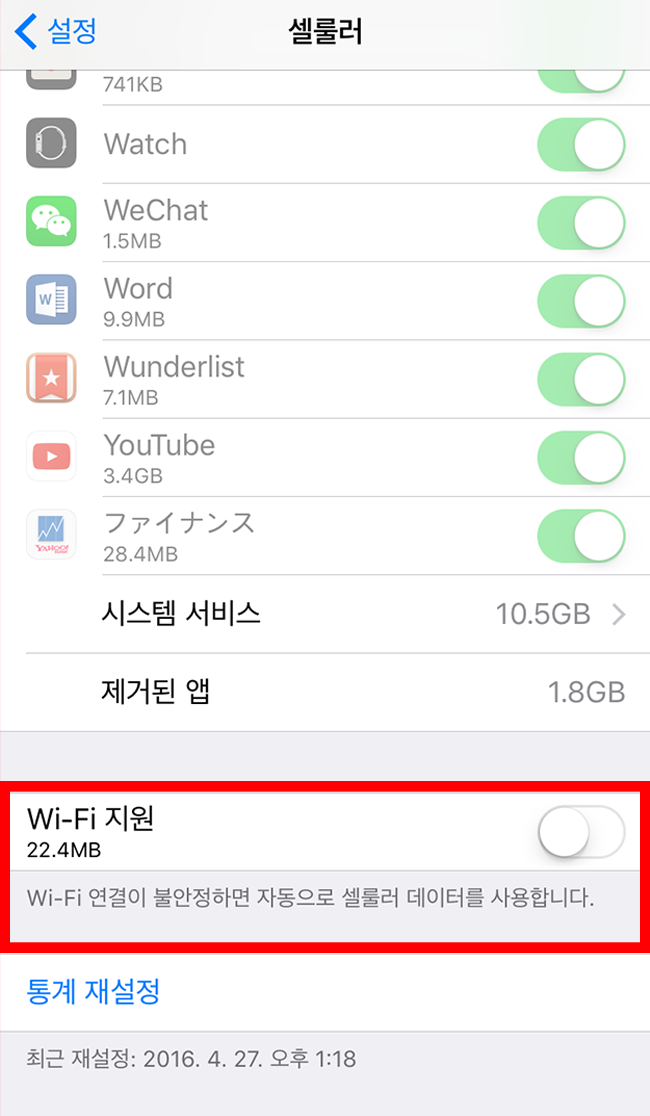Switch off Wunderlist cellular data
Image resolution: width=650 pixels, height=1116 pixels.
click(581, 379)
